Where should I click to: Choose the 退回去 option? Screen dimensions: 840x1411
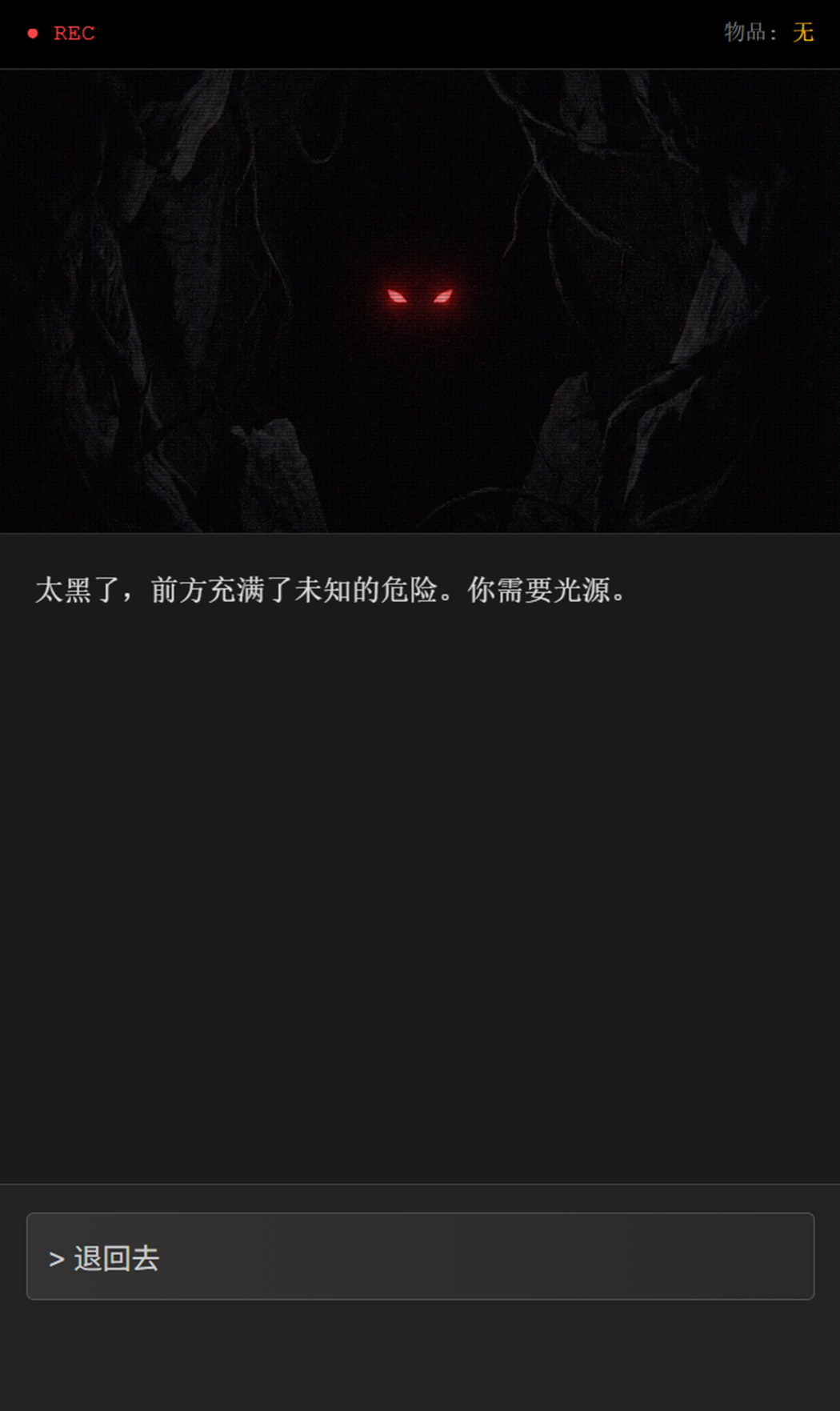[x=420, y=1257]
